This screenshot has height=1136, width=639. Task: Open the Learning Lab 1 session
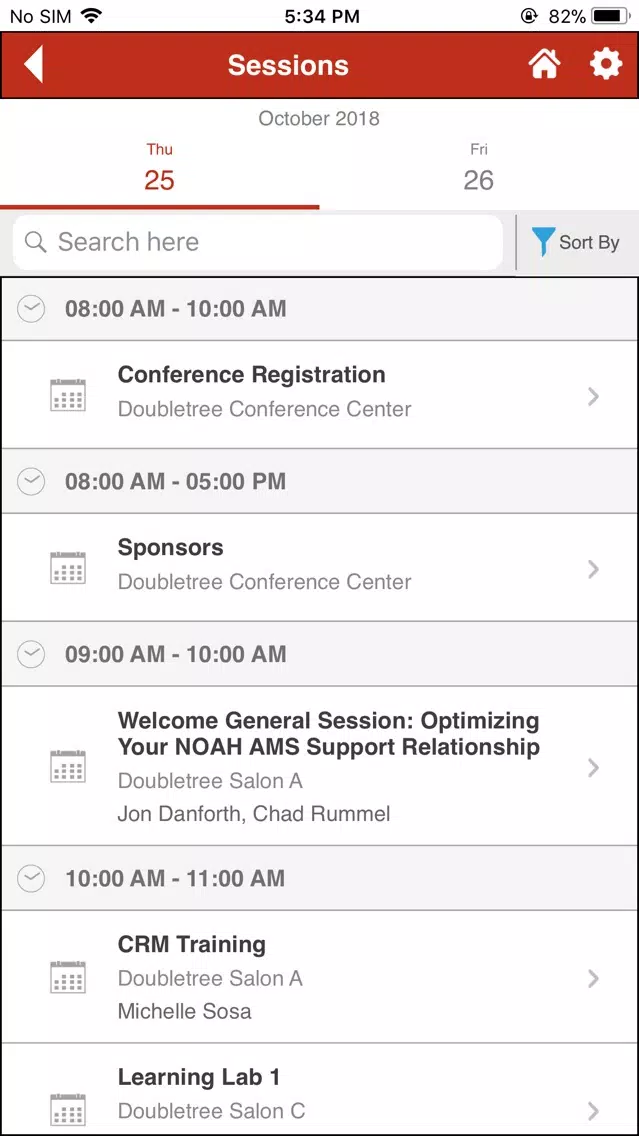(x=320, y=1090)
